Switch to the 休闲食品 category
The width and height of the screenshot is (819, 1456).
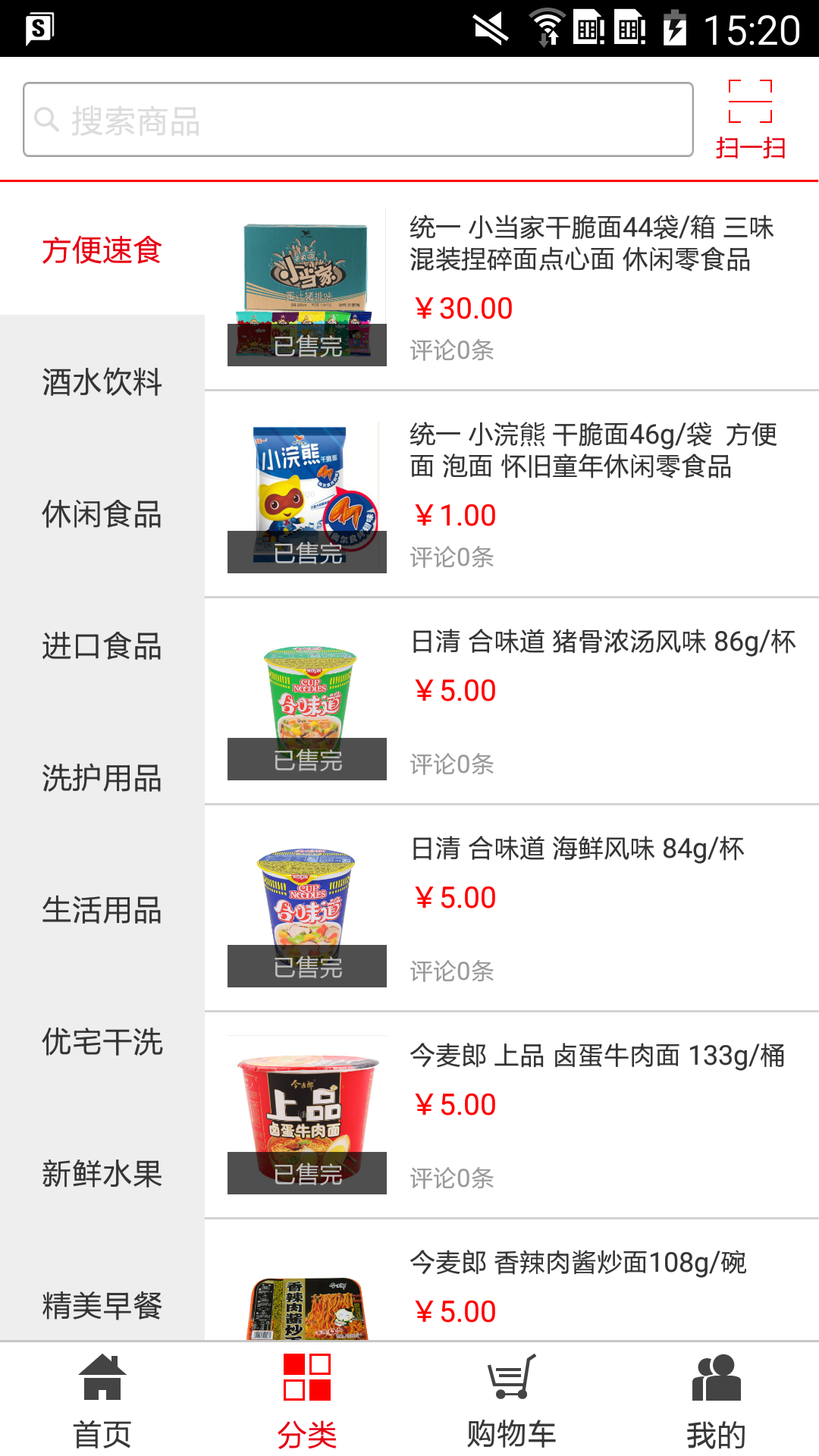pos(102,514)
